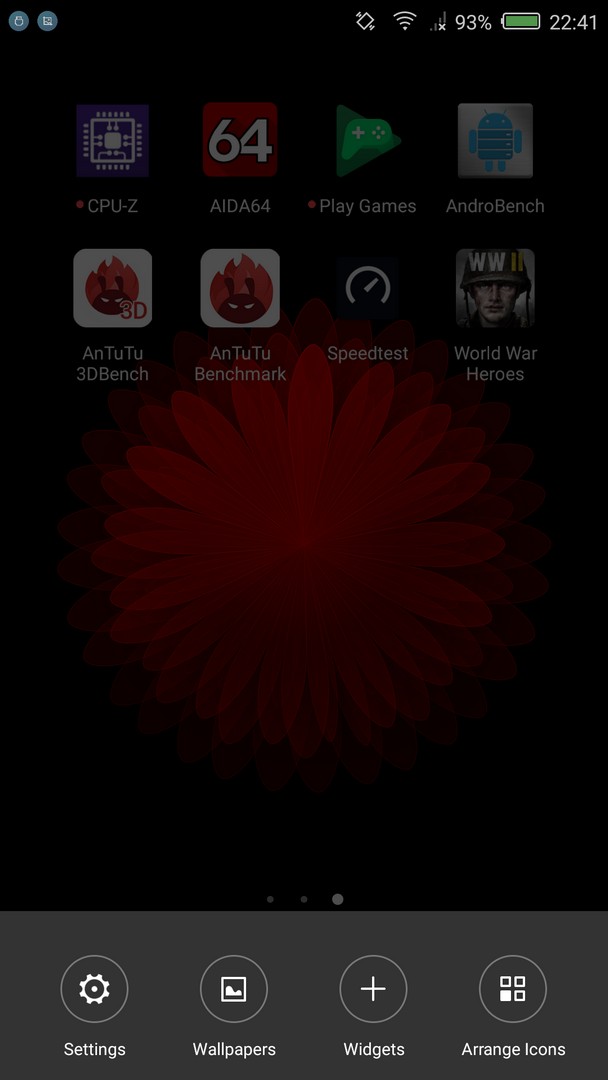Jump to the first home page dot
The width and height of the screenshot is (608, 1080).
pyautogui.click(x=270, y=899)
